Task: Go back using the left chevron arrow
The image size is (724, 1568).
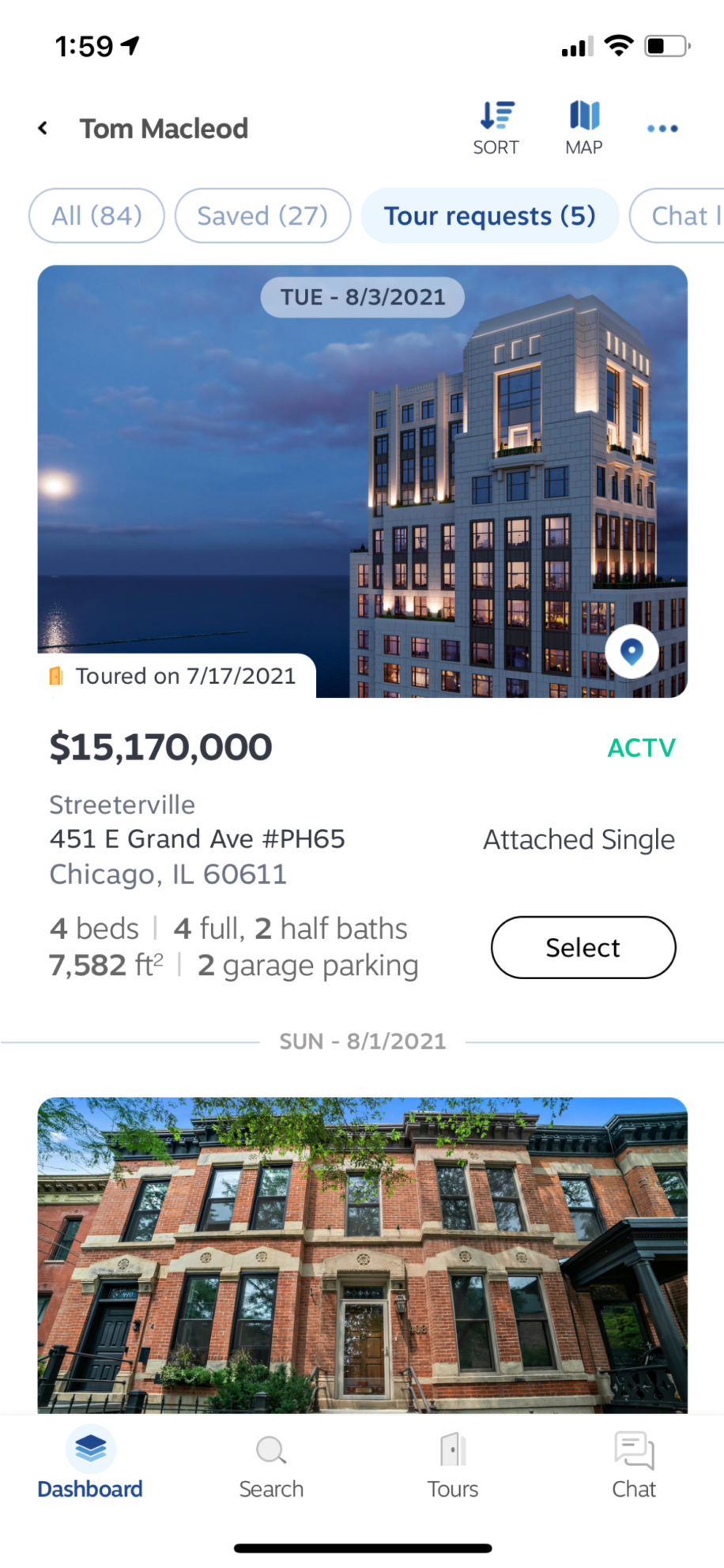Action: pyautogui.click(x=42, y=127)
